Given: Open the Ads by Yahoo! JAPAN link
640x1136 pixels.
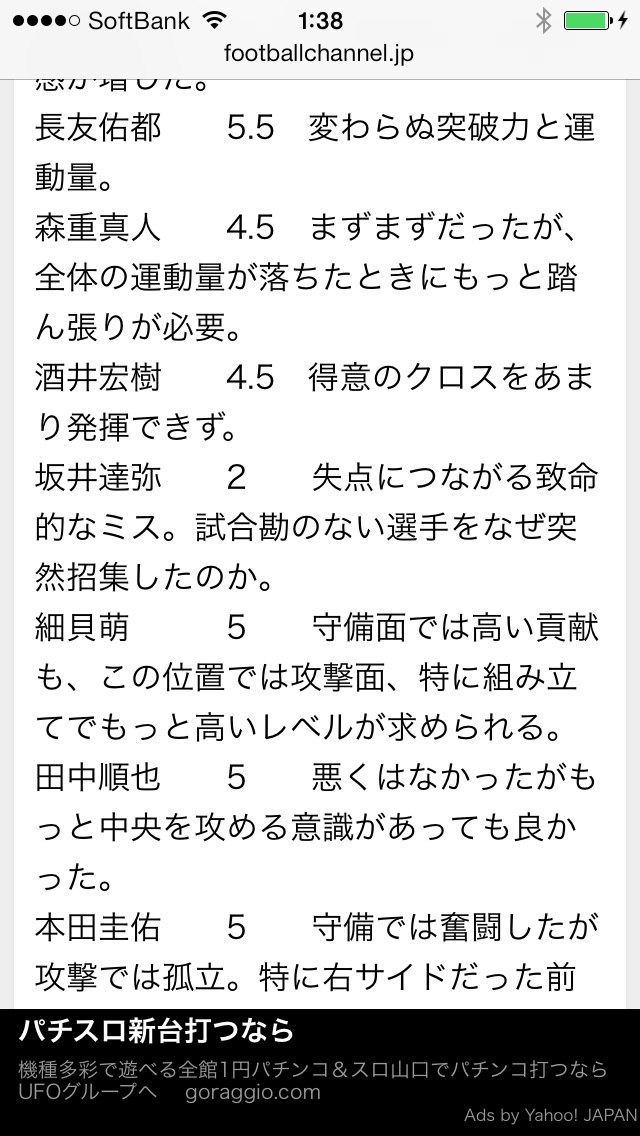Looking at the screenshot, I should pyautogui.click(x=549, y=1115).
